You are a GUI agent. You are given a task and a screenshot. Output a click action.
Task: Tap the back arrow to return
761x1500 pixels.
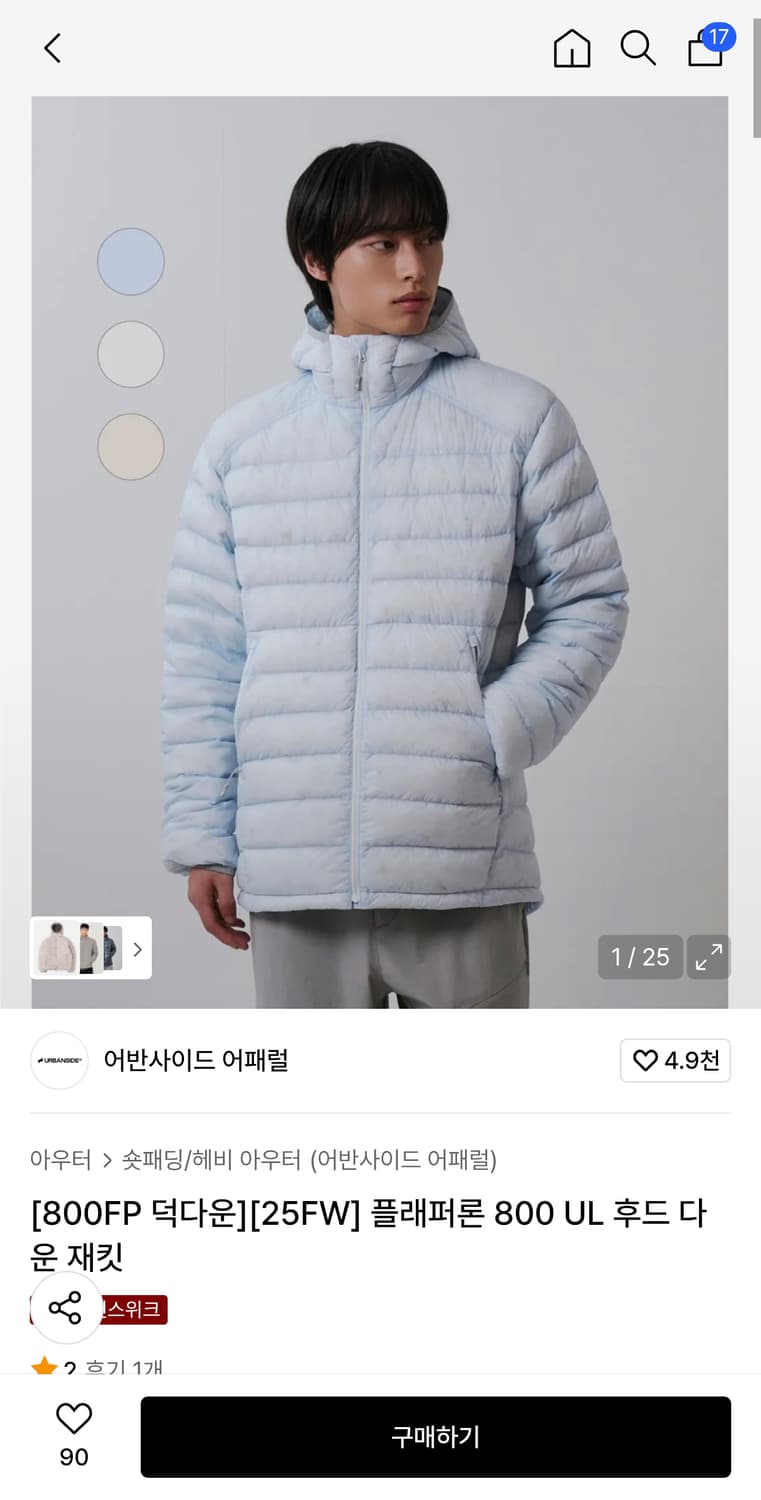coord(52,47)
